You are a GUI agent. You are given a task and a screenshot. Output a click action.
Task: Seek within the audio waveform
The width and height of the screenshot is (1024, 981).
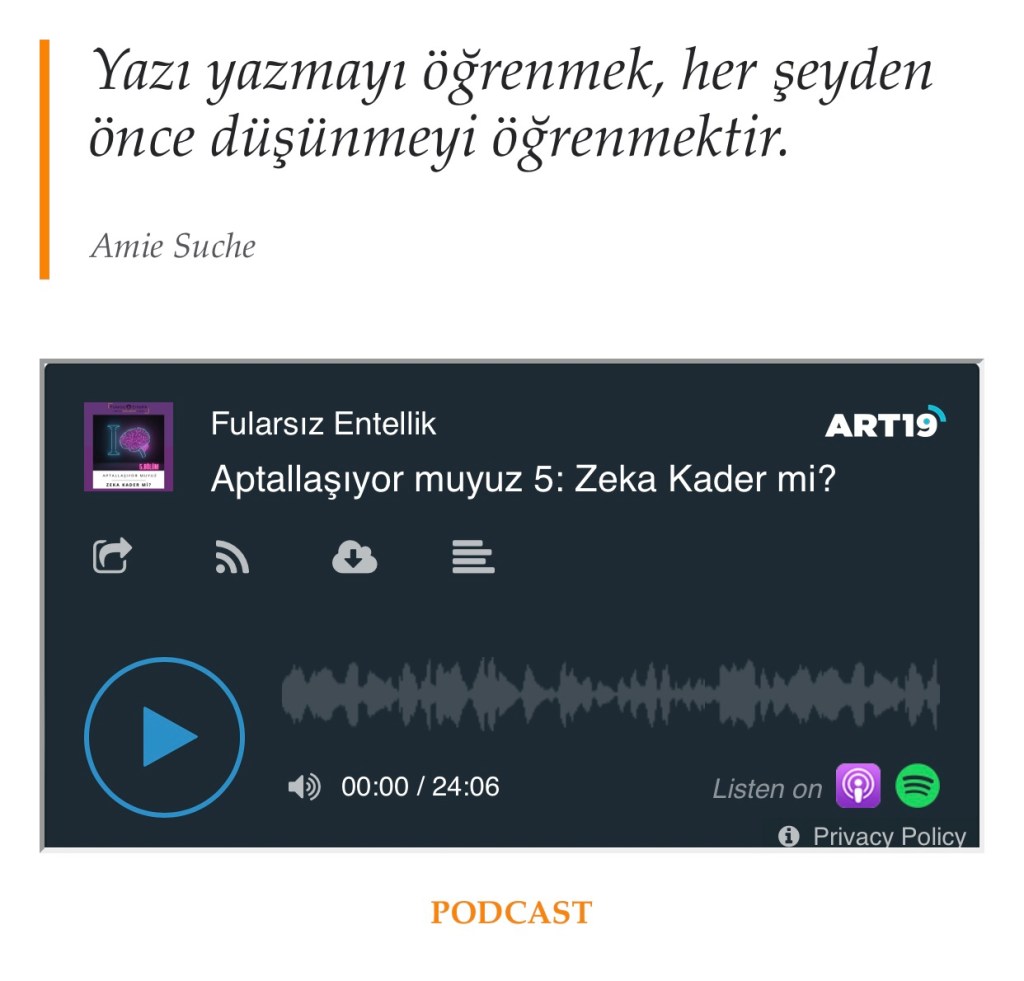click(610, 693)
